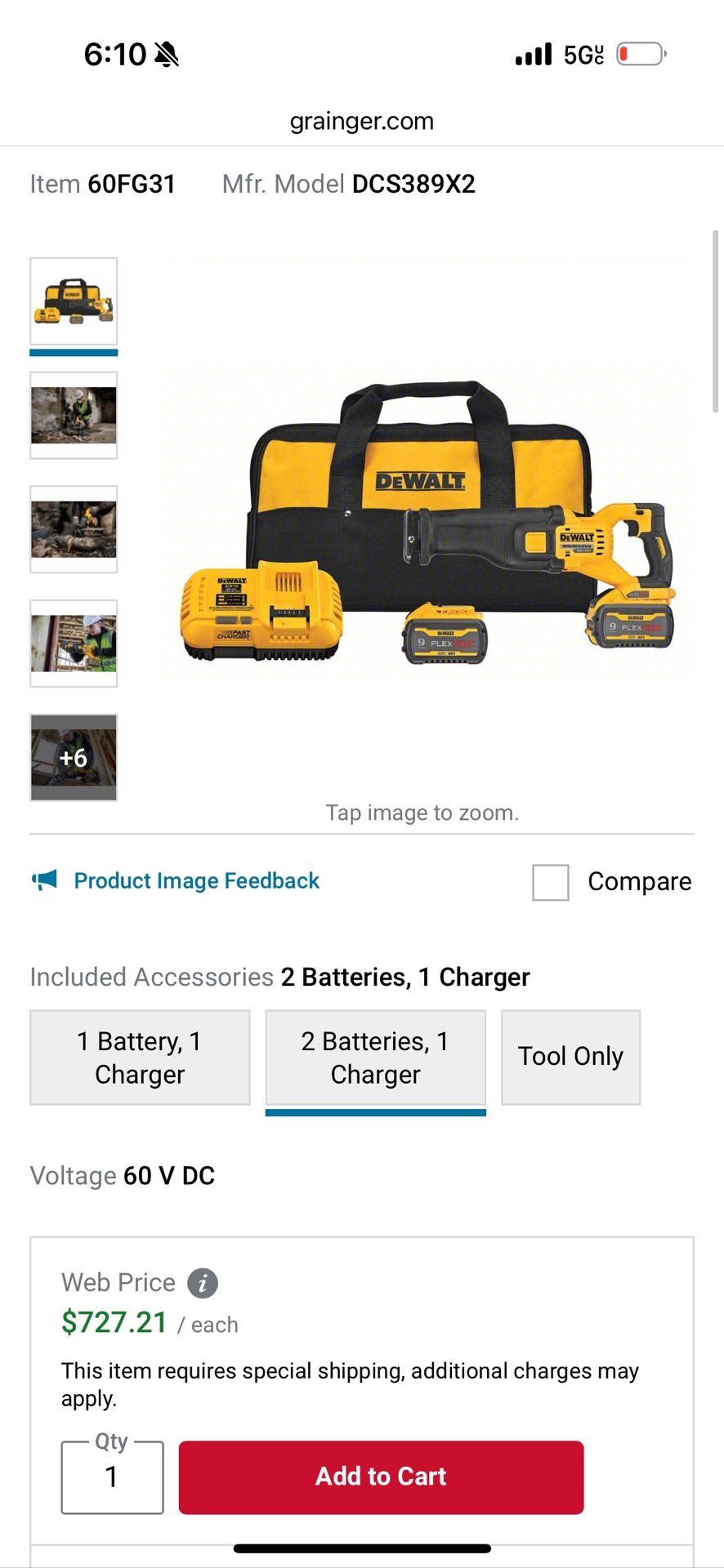The width and height of the screenshot is (724, 1568).
Task: Edit the Qty quantity field
Action: click(112, 1477)
